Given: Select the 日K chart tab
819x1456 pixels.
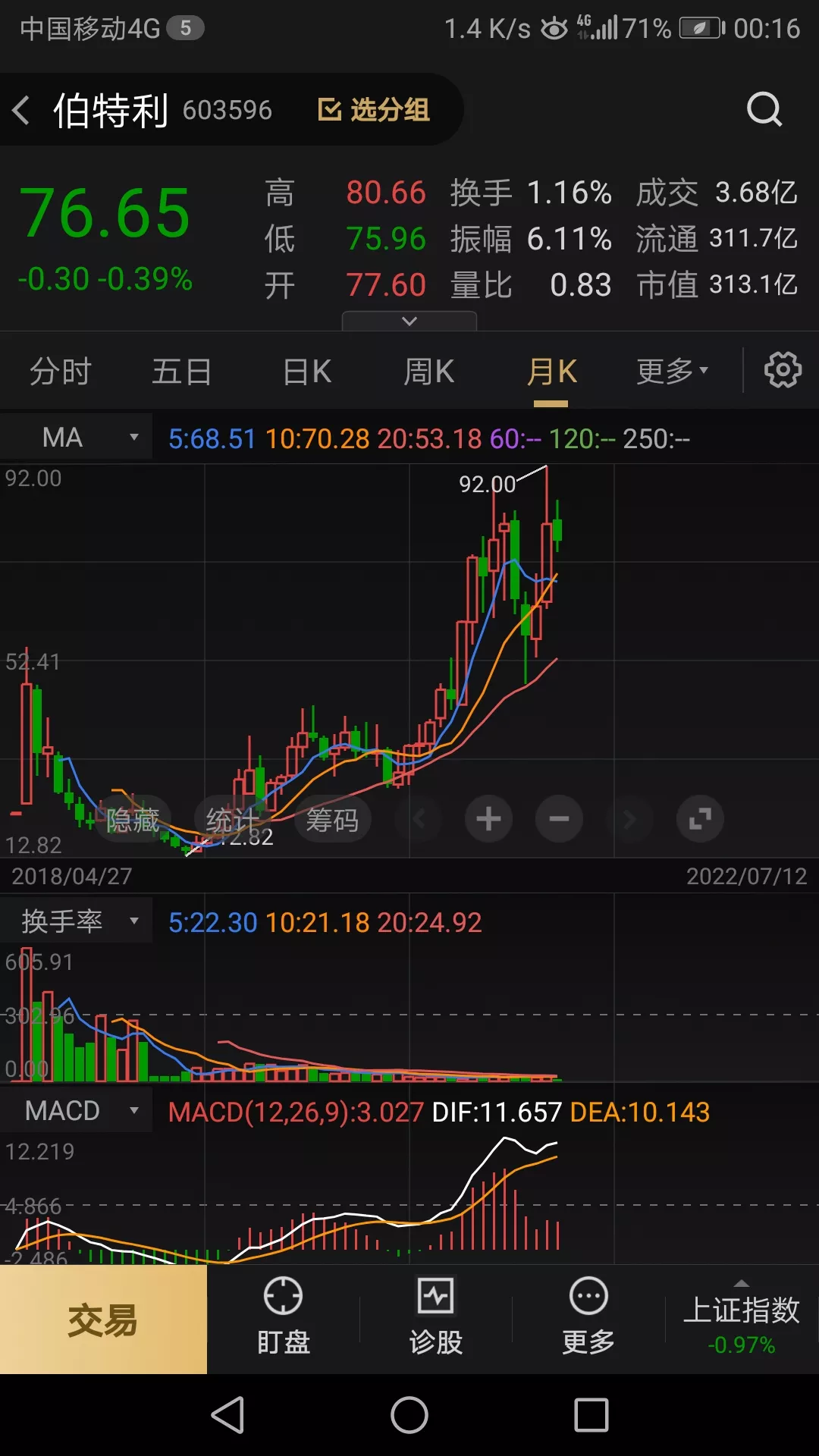Looking at the screenshot, I should click(x=306, y=372).
